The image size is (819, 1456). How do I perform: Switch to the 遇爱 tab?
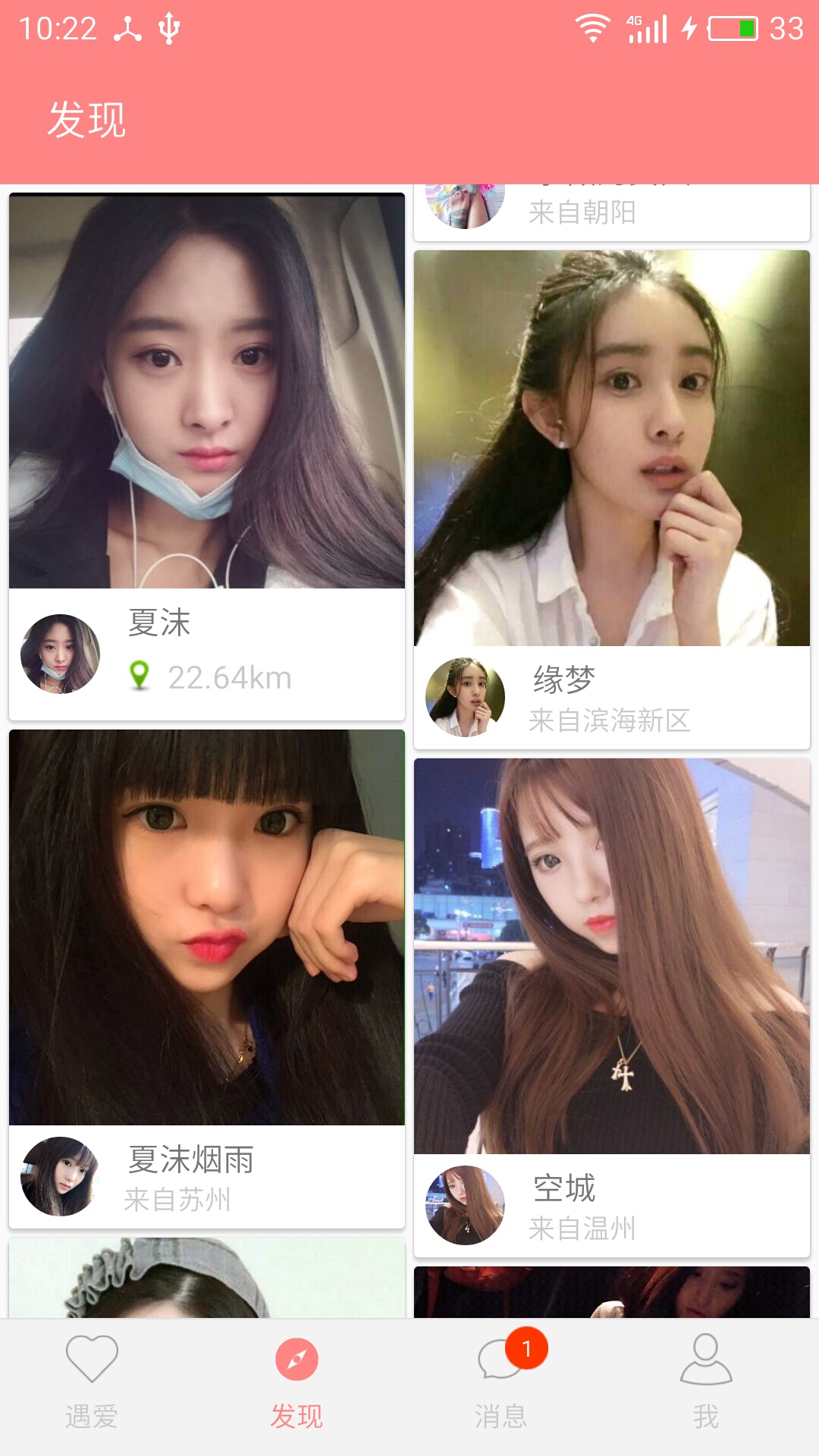pos(92,1382)
